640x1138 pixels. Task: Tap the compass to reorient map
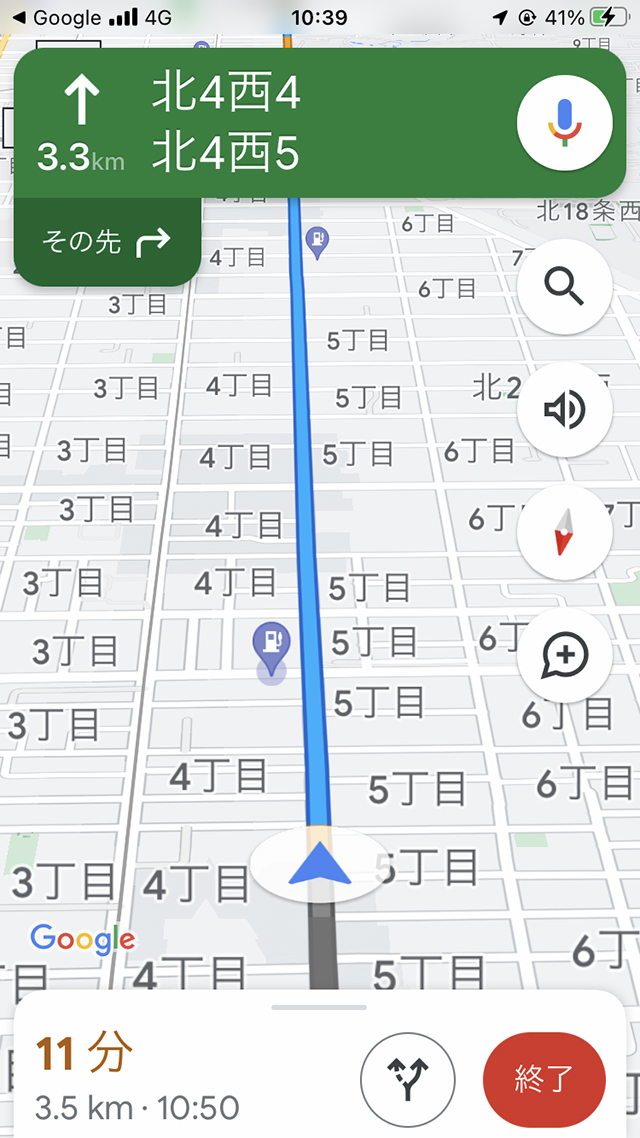(564, 532)
